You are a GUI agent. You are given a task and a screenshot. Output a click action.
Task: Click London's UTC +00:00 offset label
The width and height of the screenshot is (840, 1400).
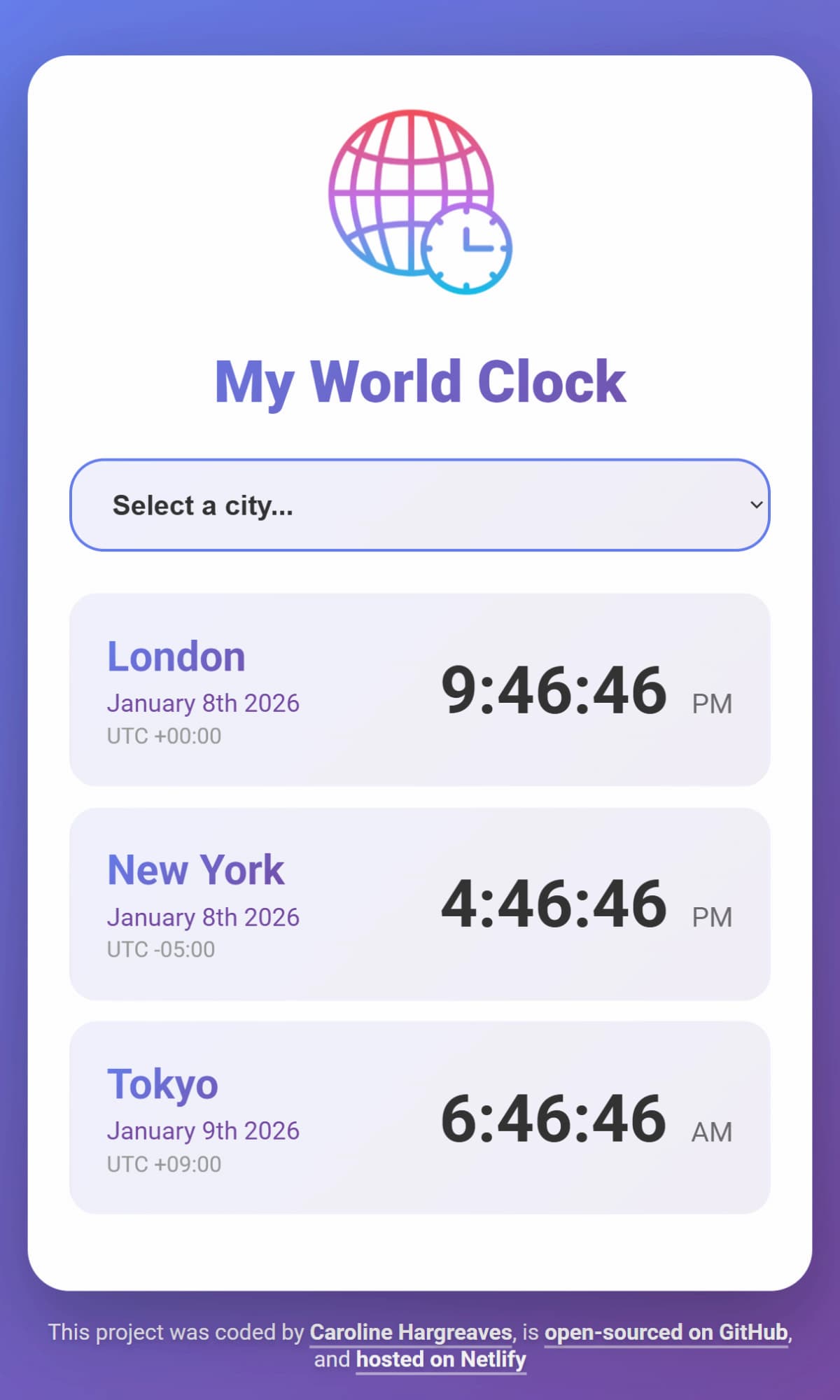tap(164, 736)
